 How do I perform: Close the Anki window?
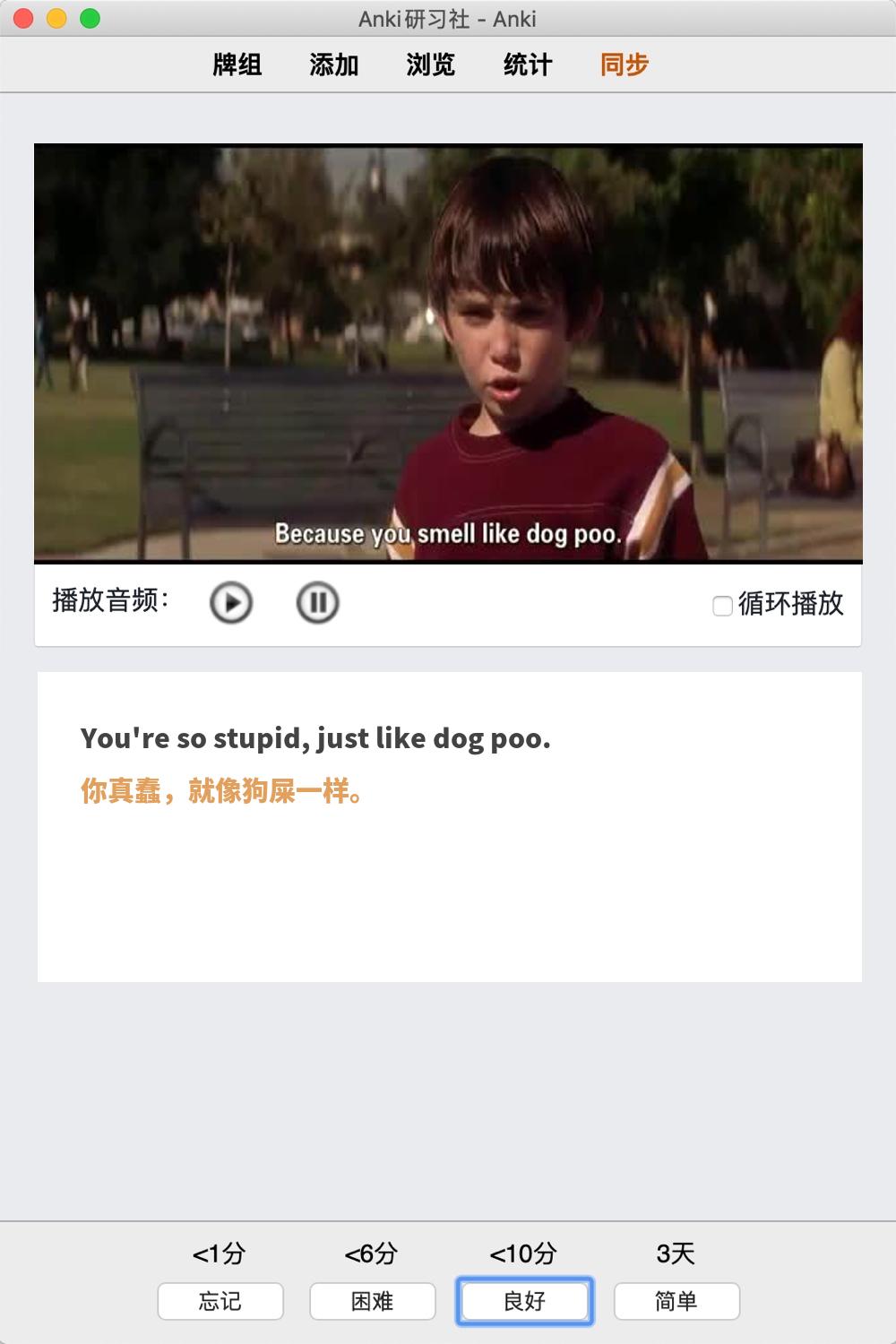(24, 18)
